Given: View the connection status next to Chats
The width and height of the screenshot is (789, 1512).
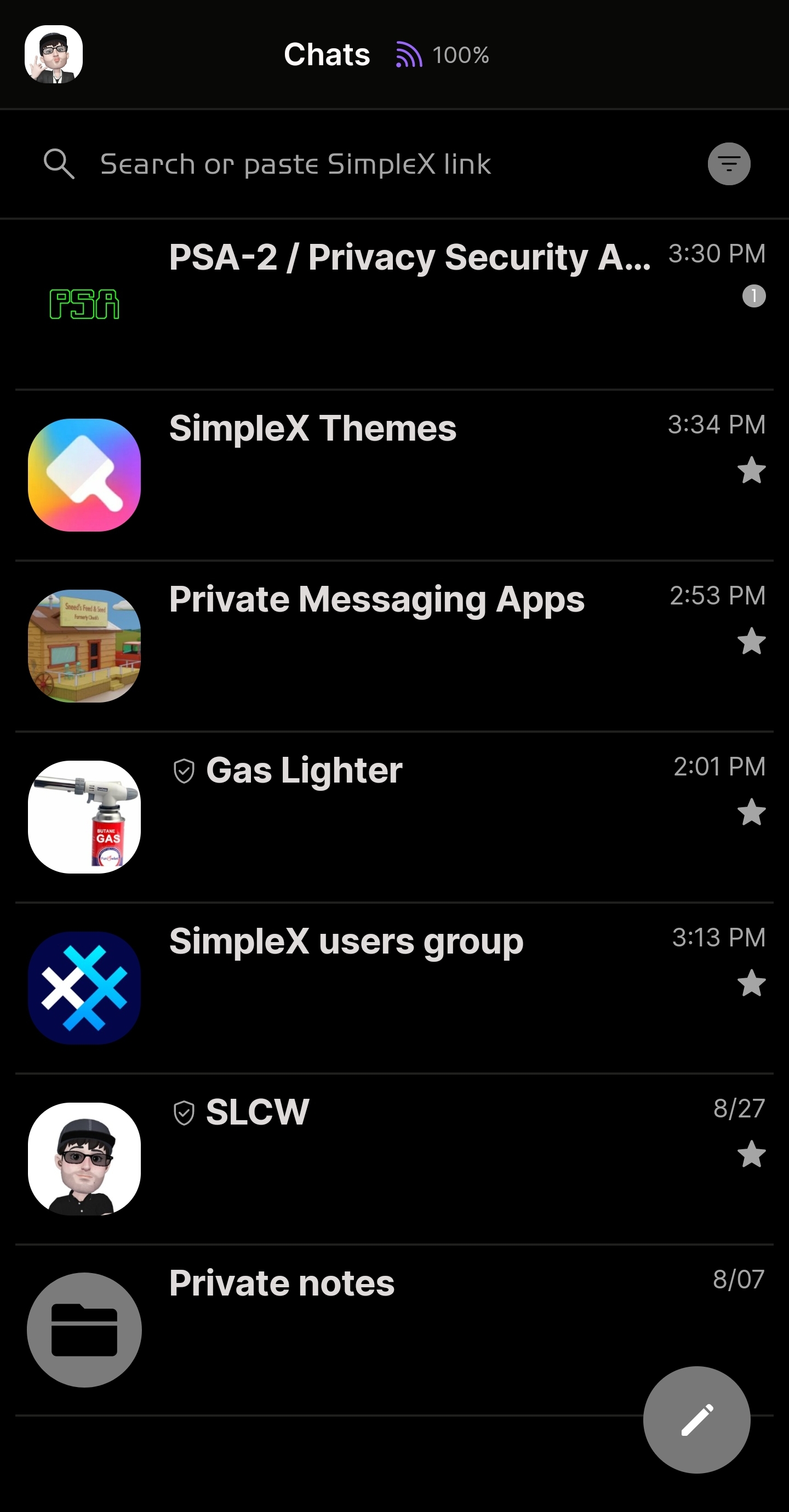Looking at the screenshot, I should point(443,55).
